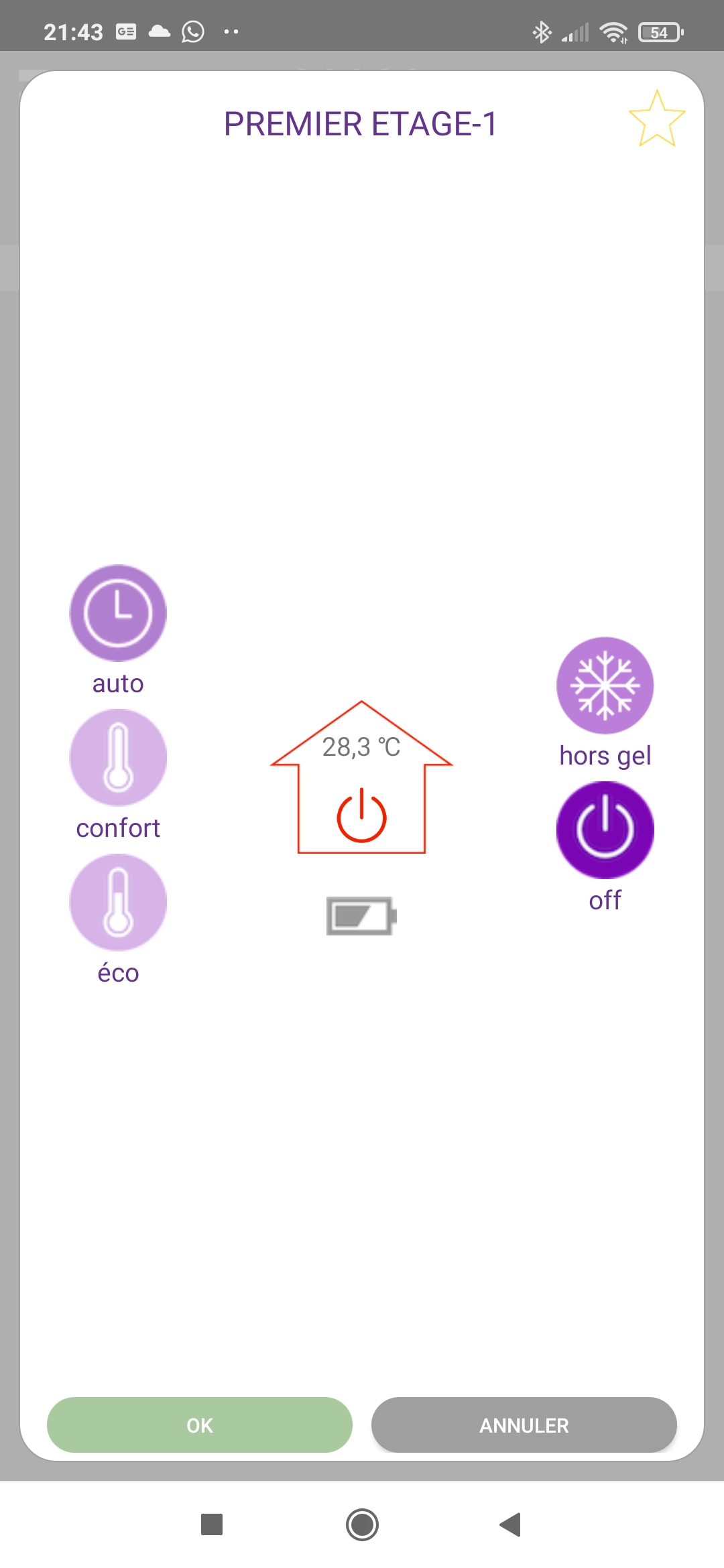
Task: Select the auto mode button
Action: pos(118,613)
